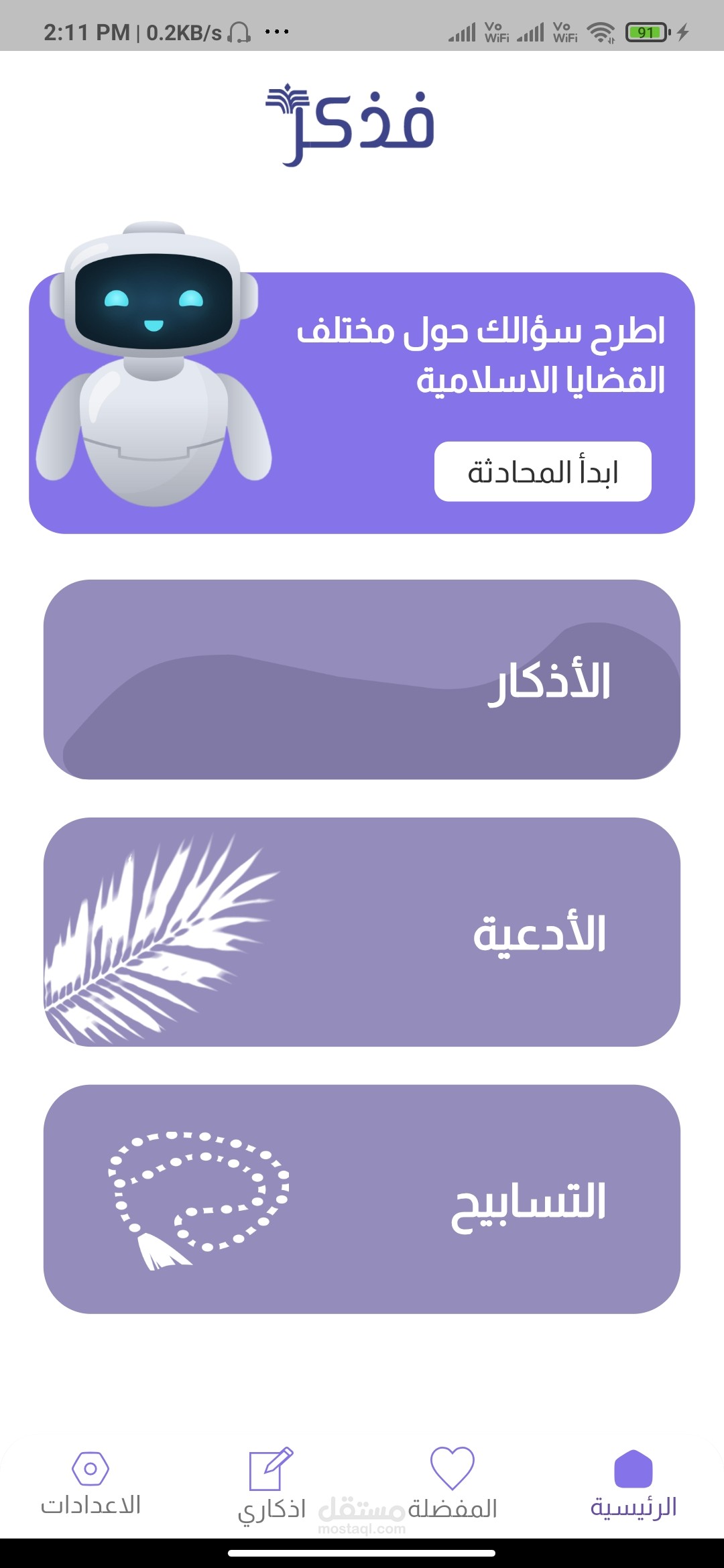This screenshot has width=724, height=1568.
Task: Open the التسابيح card
Action: point(362,1199)
